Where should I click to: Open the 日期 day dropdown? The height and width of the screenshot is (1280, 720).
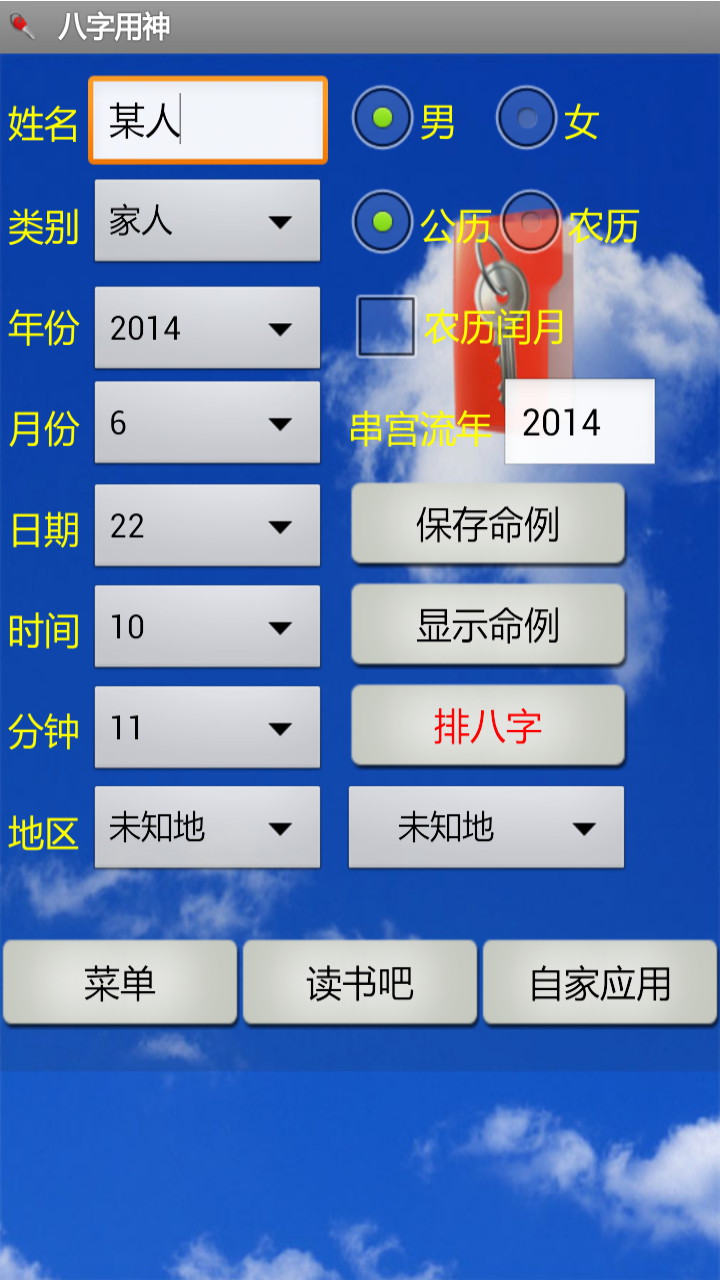207,526
